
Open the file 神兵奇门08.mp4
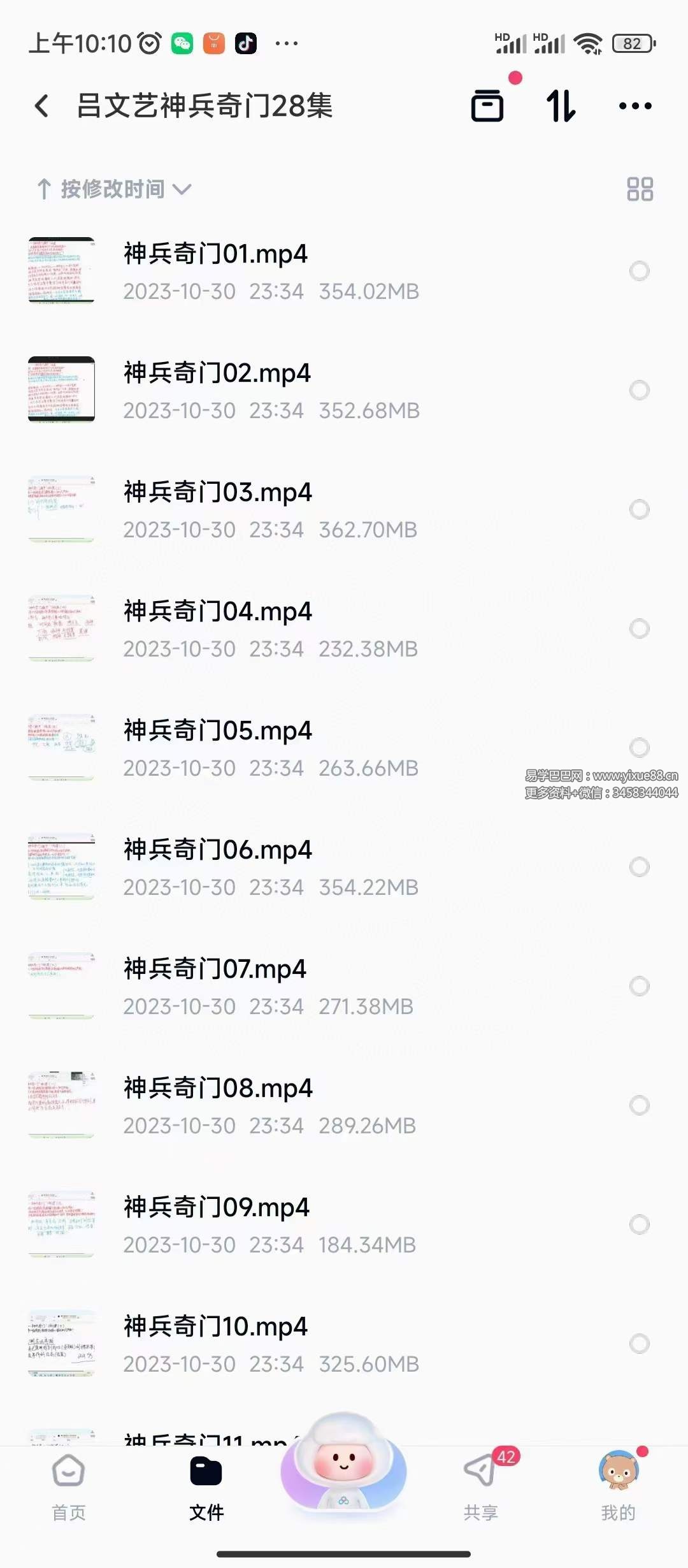pos(217,1089)
